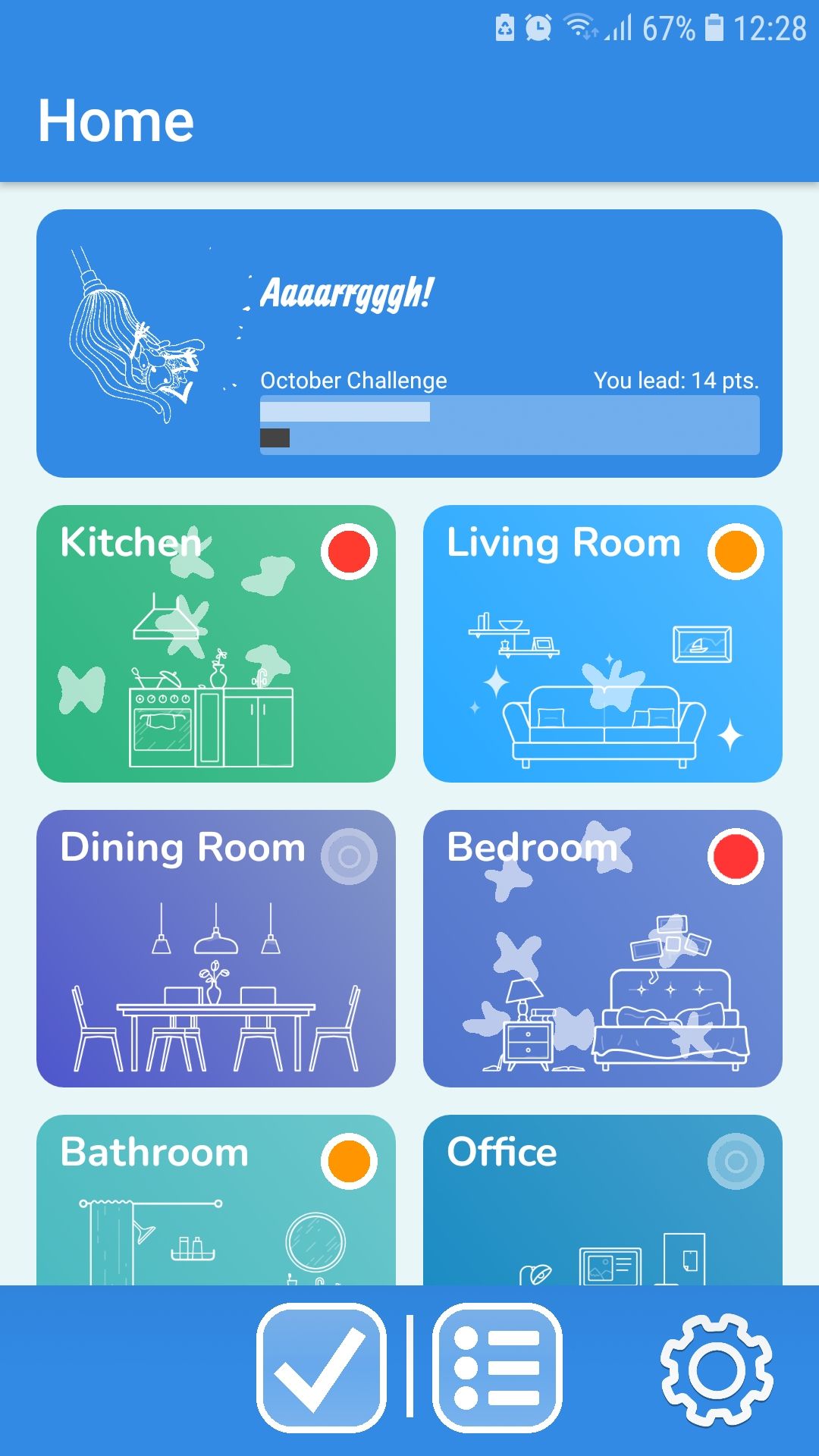Open the Office room card
This screenshot has height=1456, width=819.
coord(603,1202)
